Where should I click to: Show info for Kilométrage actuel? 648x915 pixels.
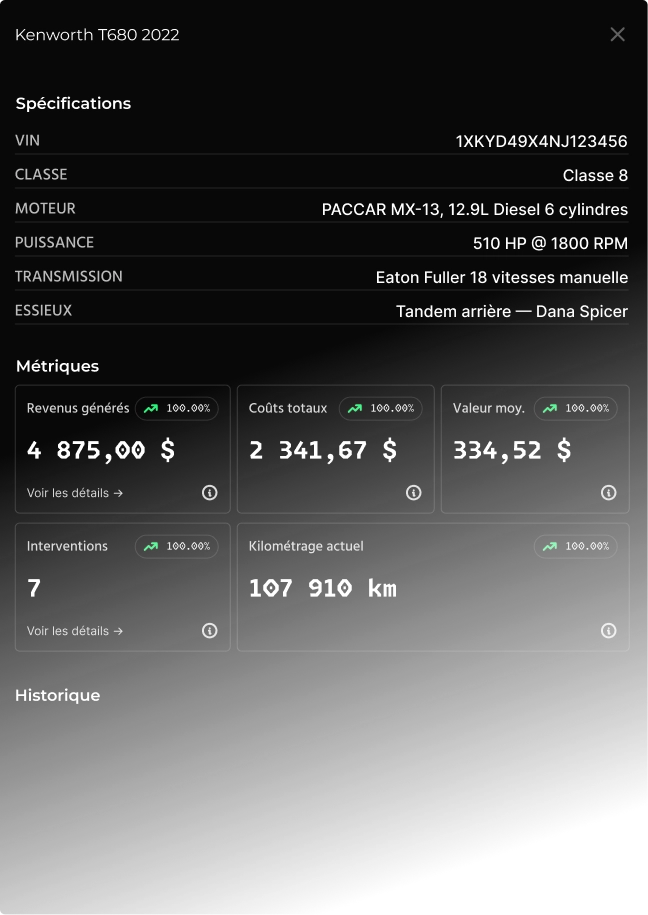pos(608,631)
